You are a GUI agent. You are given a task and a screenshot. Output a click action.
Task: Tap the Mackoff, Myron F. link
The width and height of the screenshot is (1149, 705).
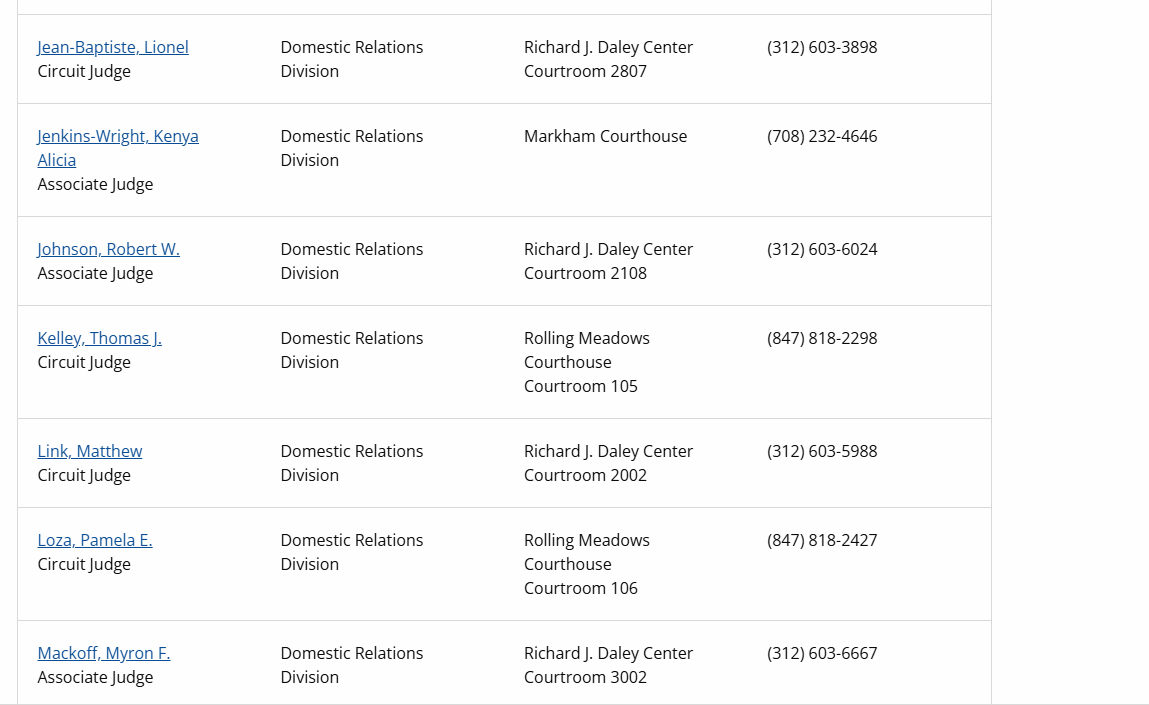104,653
